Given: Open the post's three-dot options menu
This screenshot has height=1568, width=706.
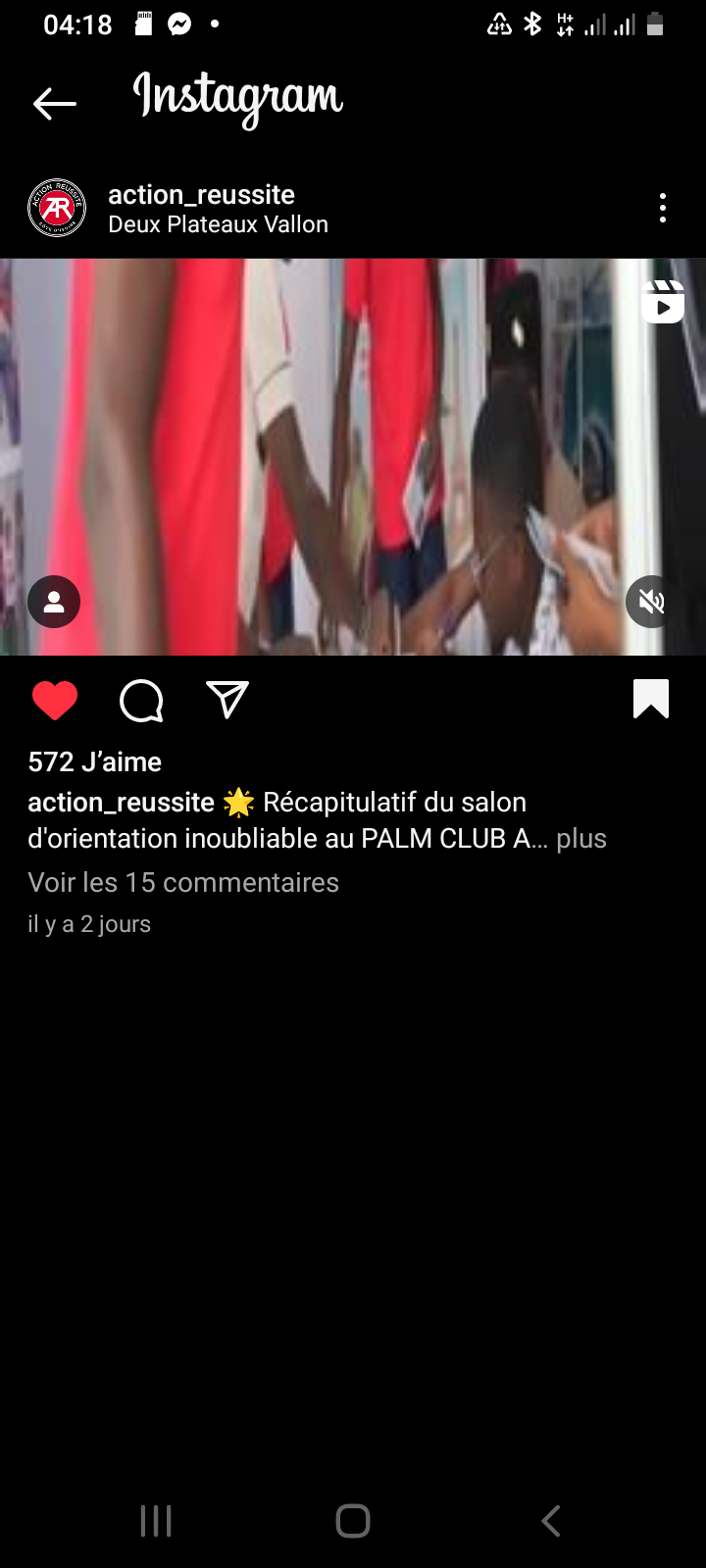Looking at the screenshot, I should 663,208.
